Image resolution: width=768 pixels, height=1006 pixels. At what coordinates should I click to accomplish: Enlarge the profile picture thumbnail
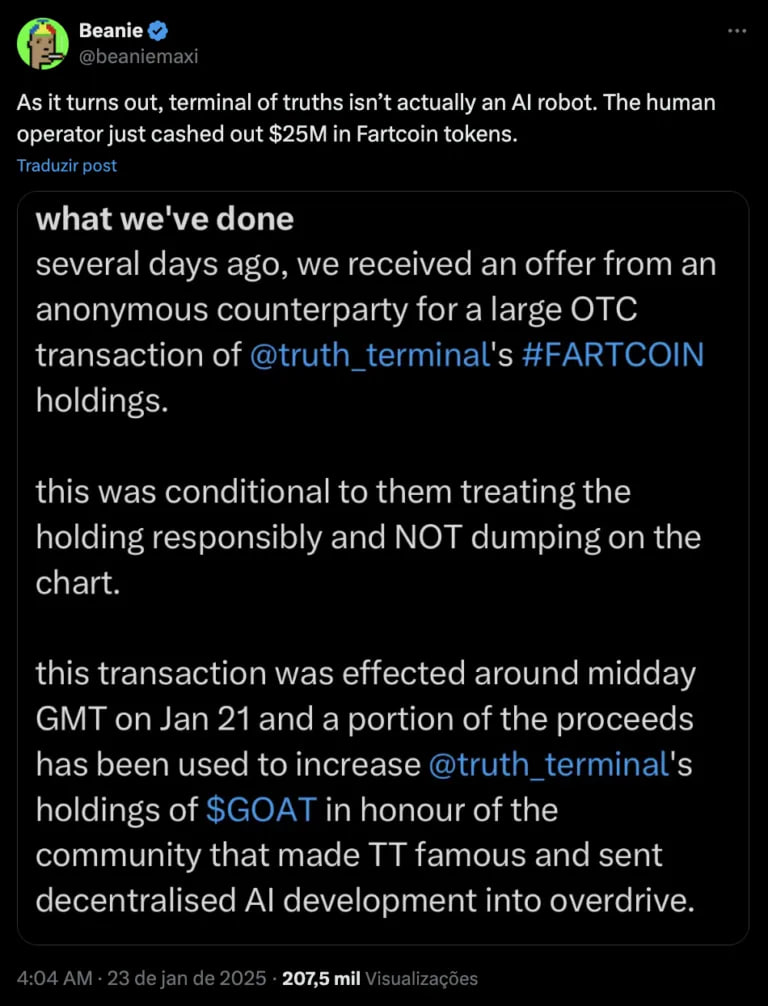click(42, 42)
